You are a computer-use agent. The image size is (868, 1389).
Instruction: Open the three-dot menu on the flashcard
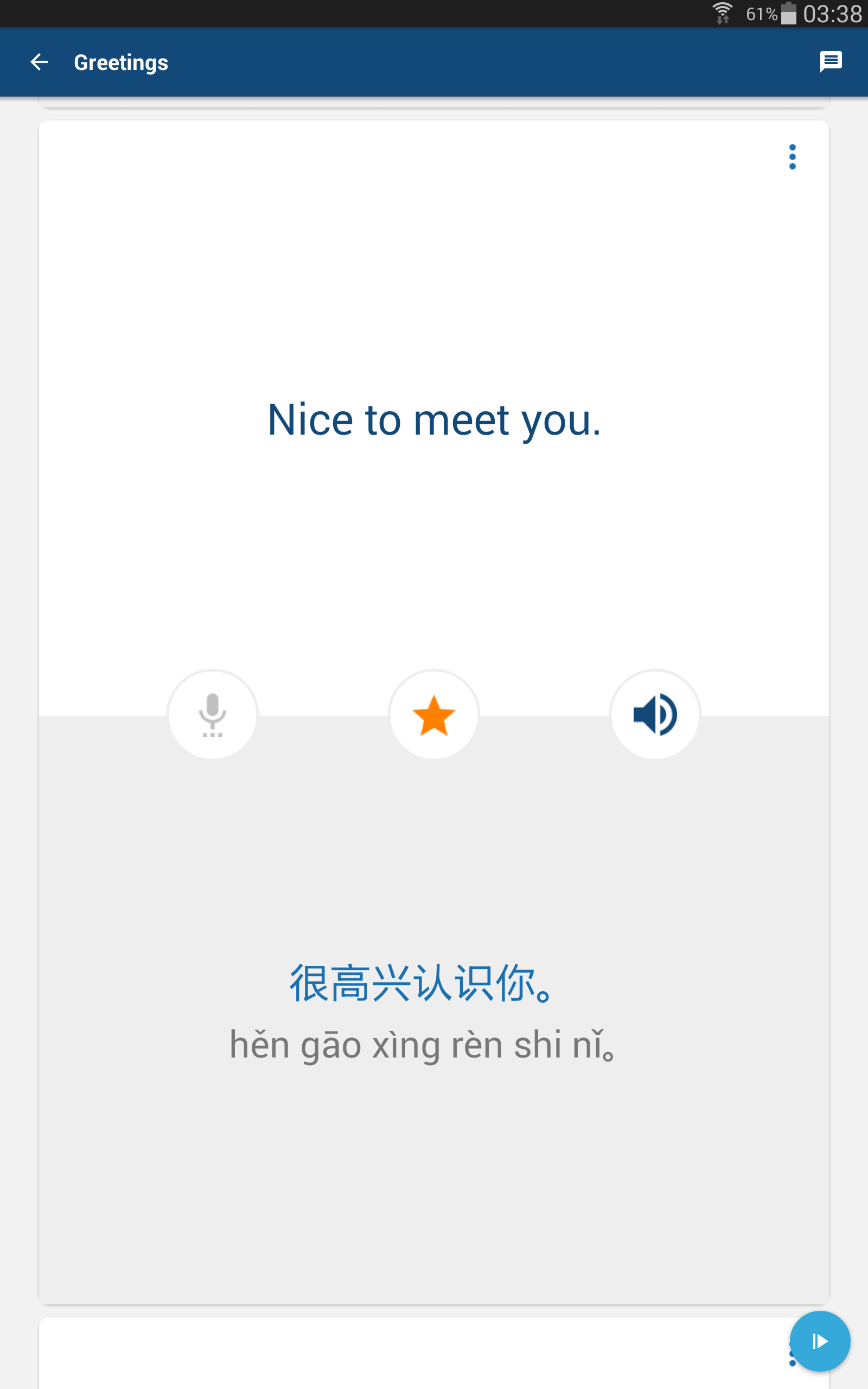tap(792, 156)
